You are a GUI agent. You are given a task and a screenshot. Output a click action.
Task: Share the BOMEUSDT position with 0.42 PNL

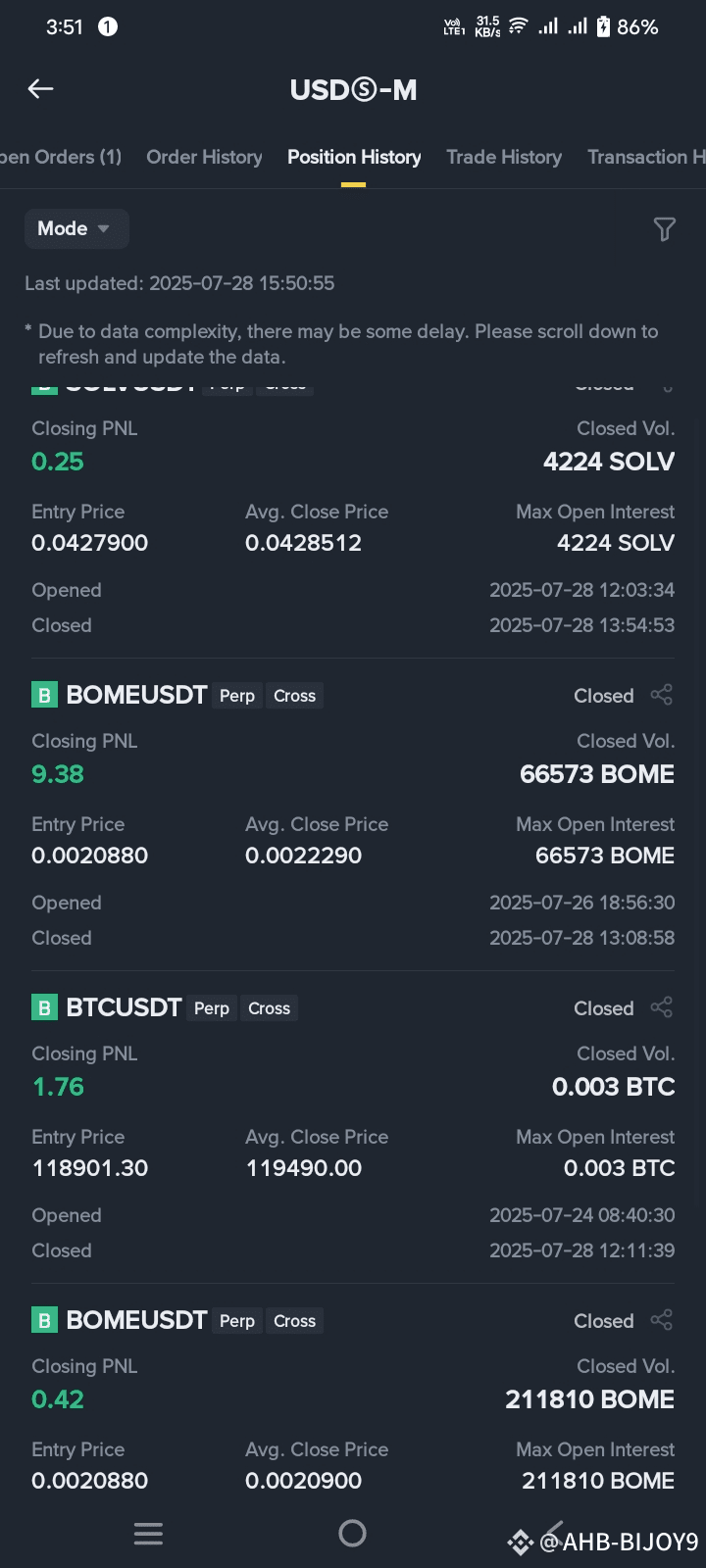pyautogui.click(x=662, y=1320)
